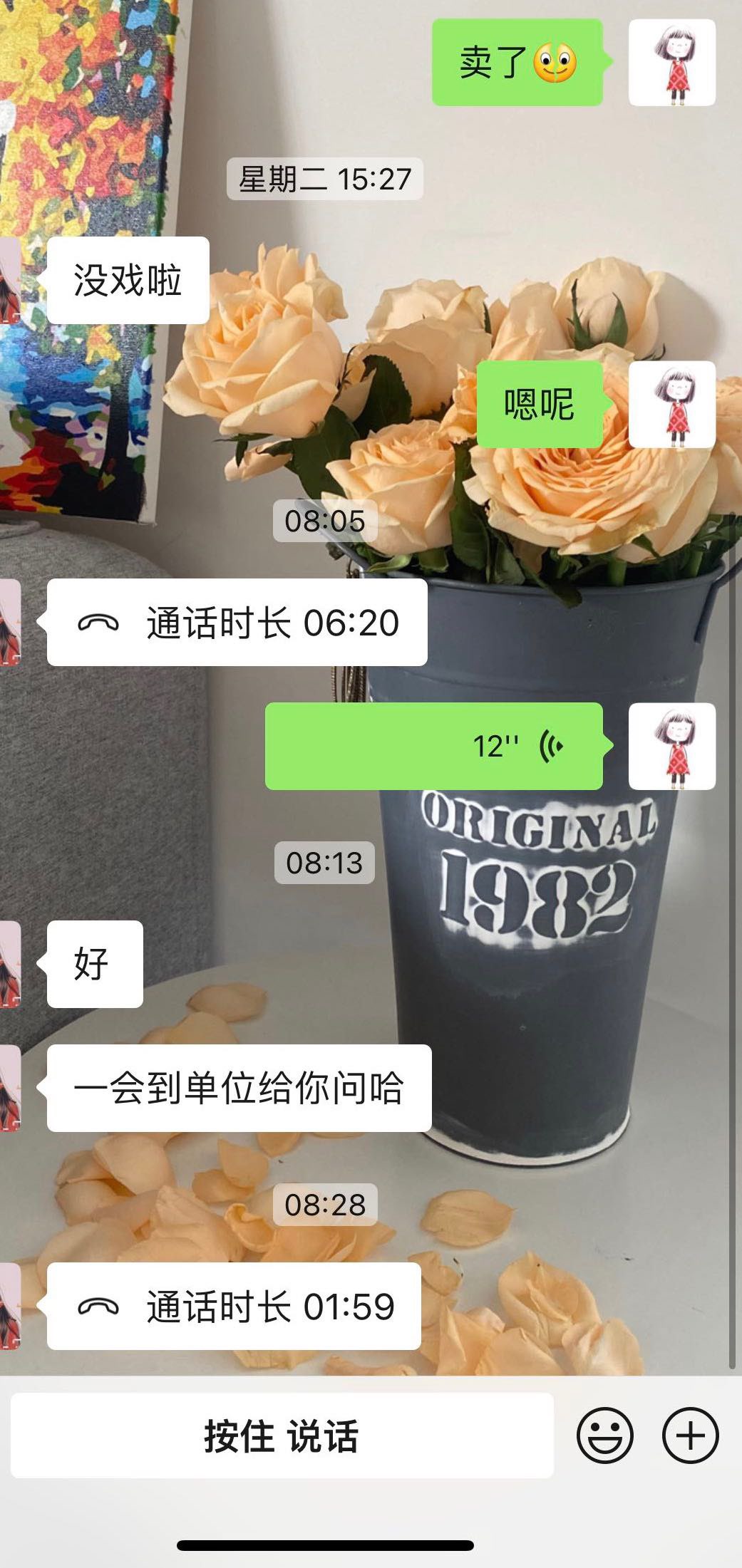The height and width of the screenshot is (1568, 742).
Task: Tap the 通话时长 06:20 call record
Action: pos(237,623)
